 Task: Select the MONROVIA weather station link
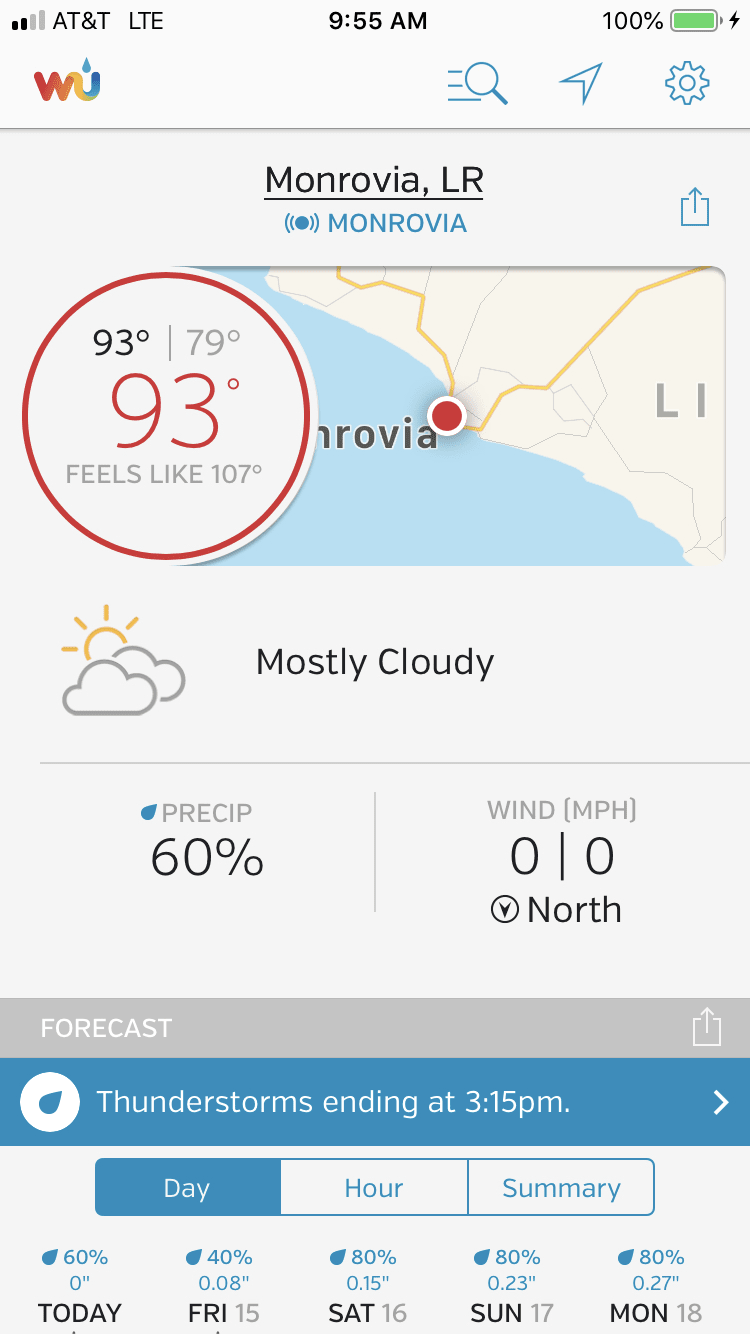click(376, 223)
